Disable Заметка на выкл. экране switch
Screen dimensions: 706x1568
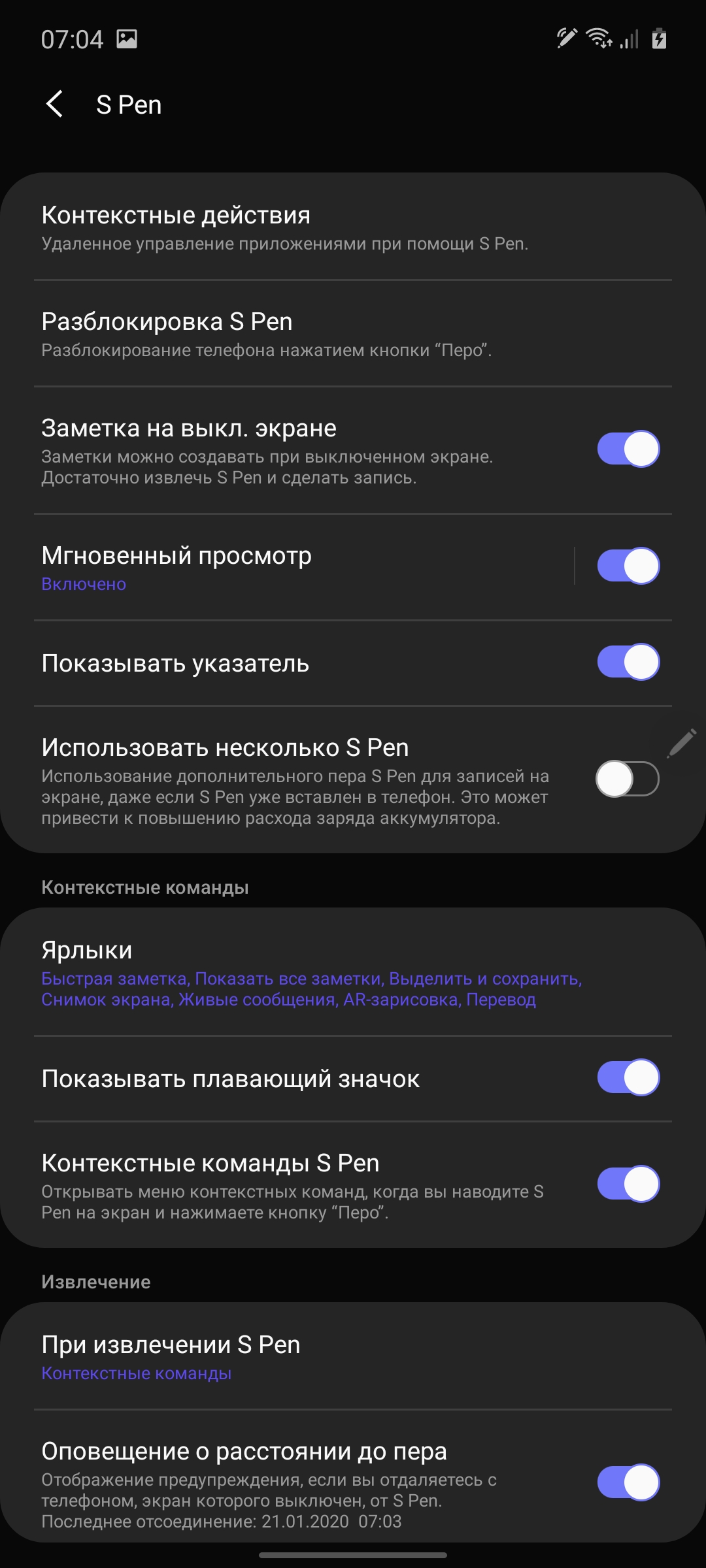(x=628, y=449)
